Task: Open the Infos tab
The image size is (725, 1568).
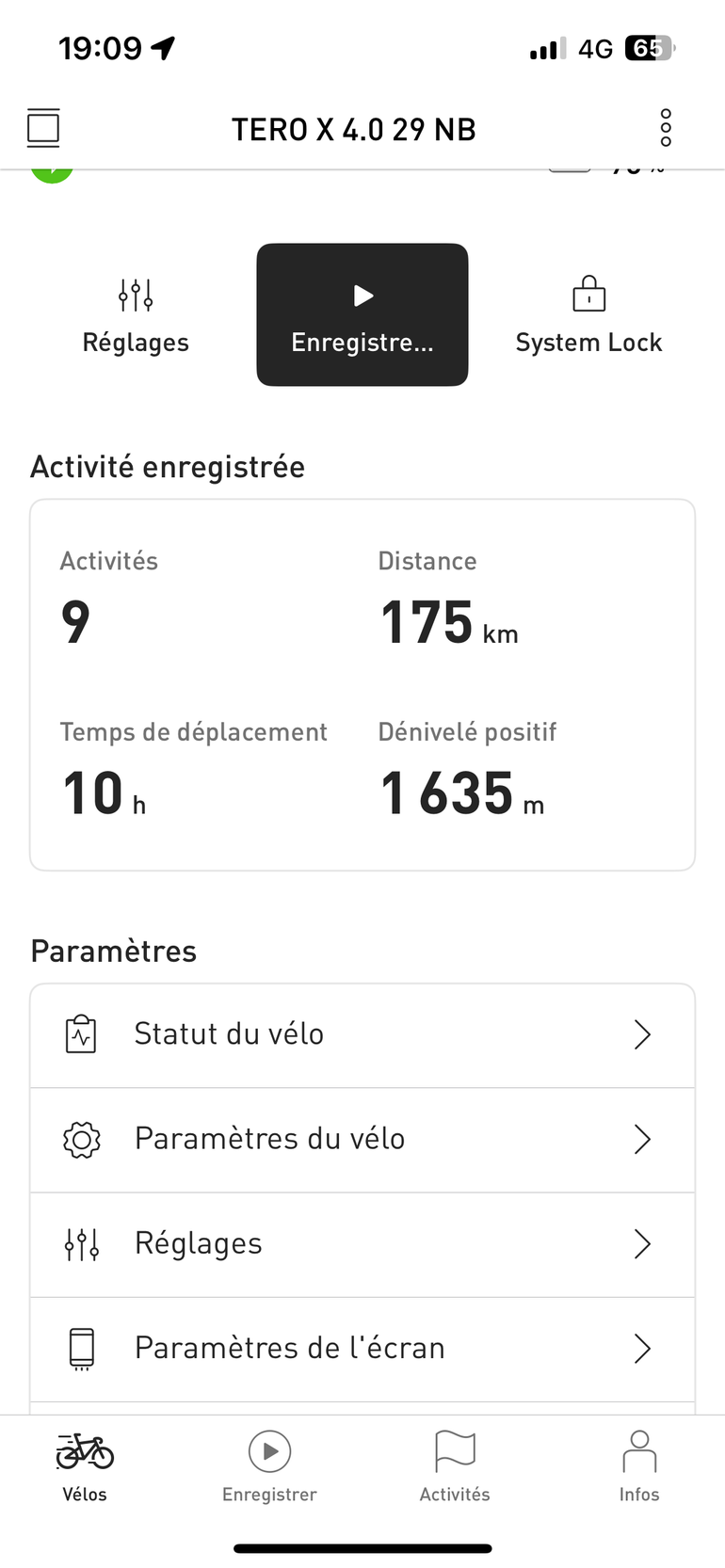Action: coord(639,1466)
